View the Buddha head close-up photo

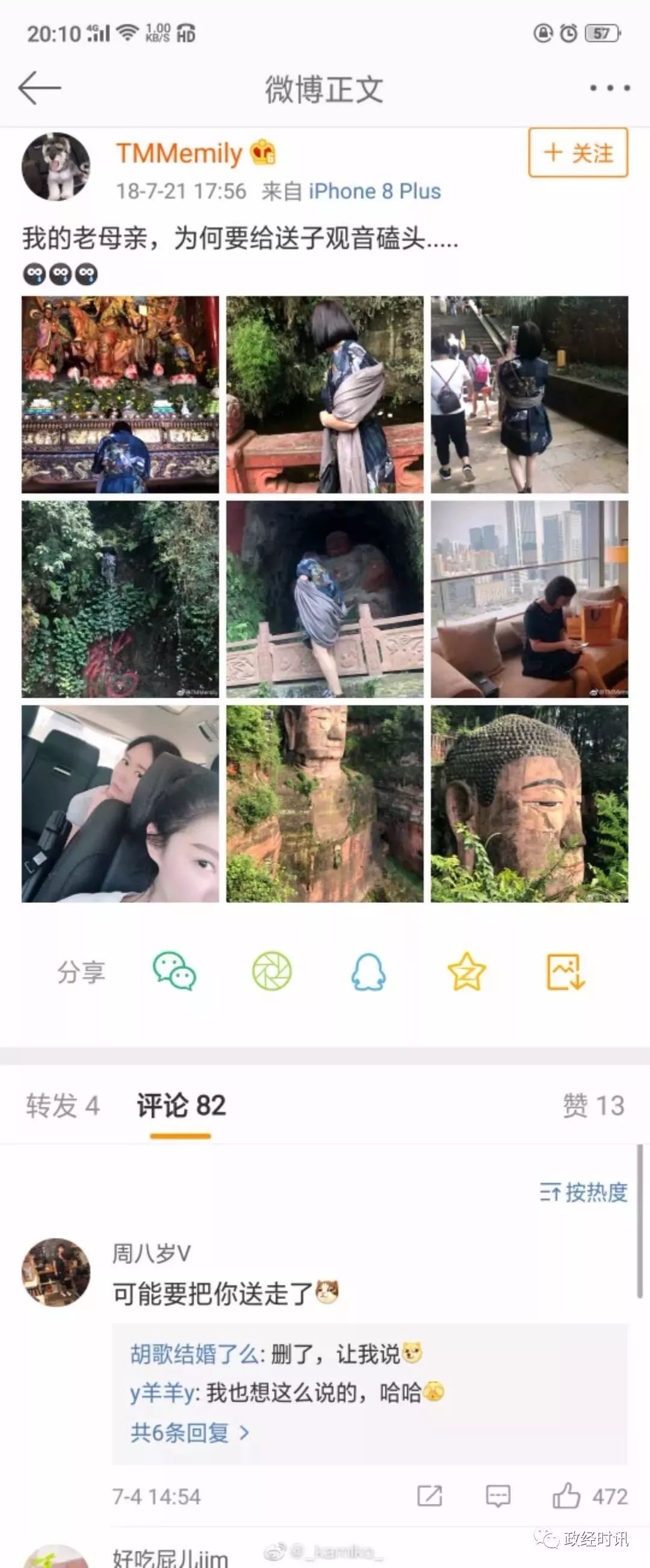[x=530, y=804]
